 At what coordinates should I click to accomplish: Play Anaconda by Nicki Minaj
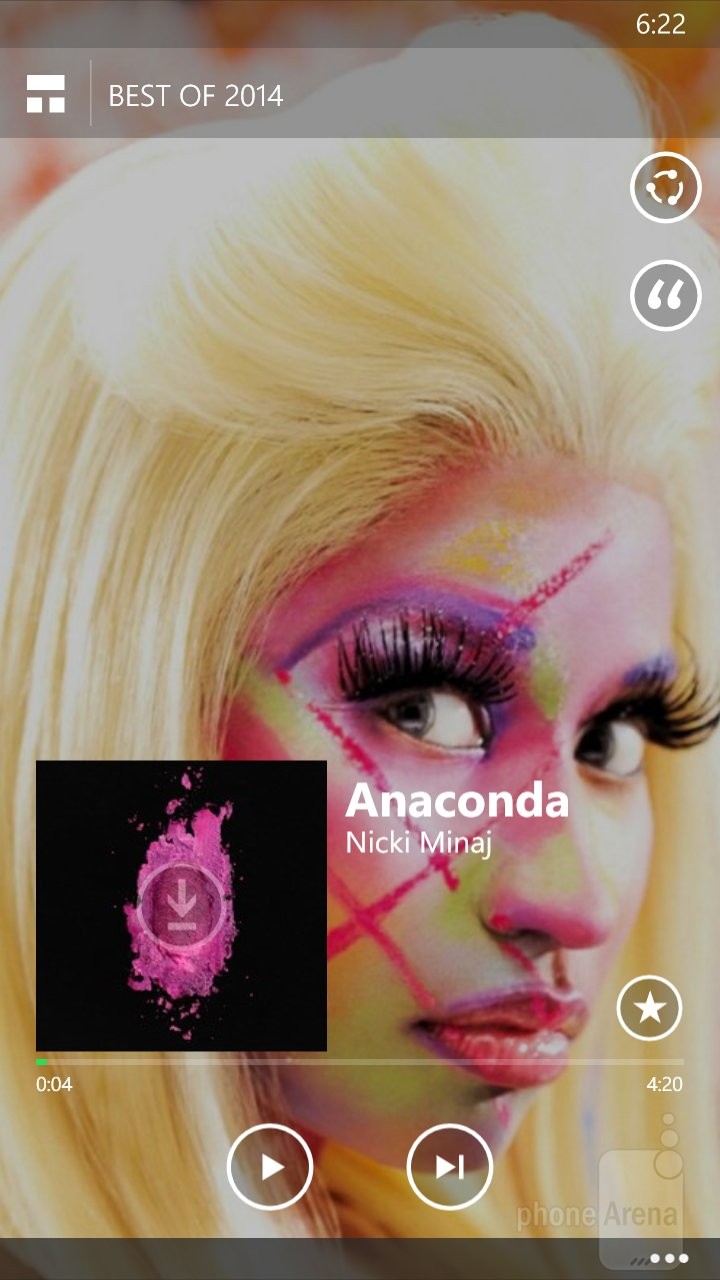point(270,1167)
